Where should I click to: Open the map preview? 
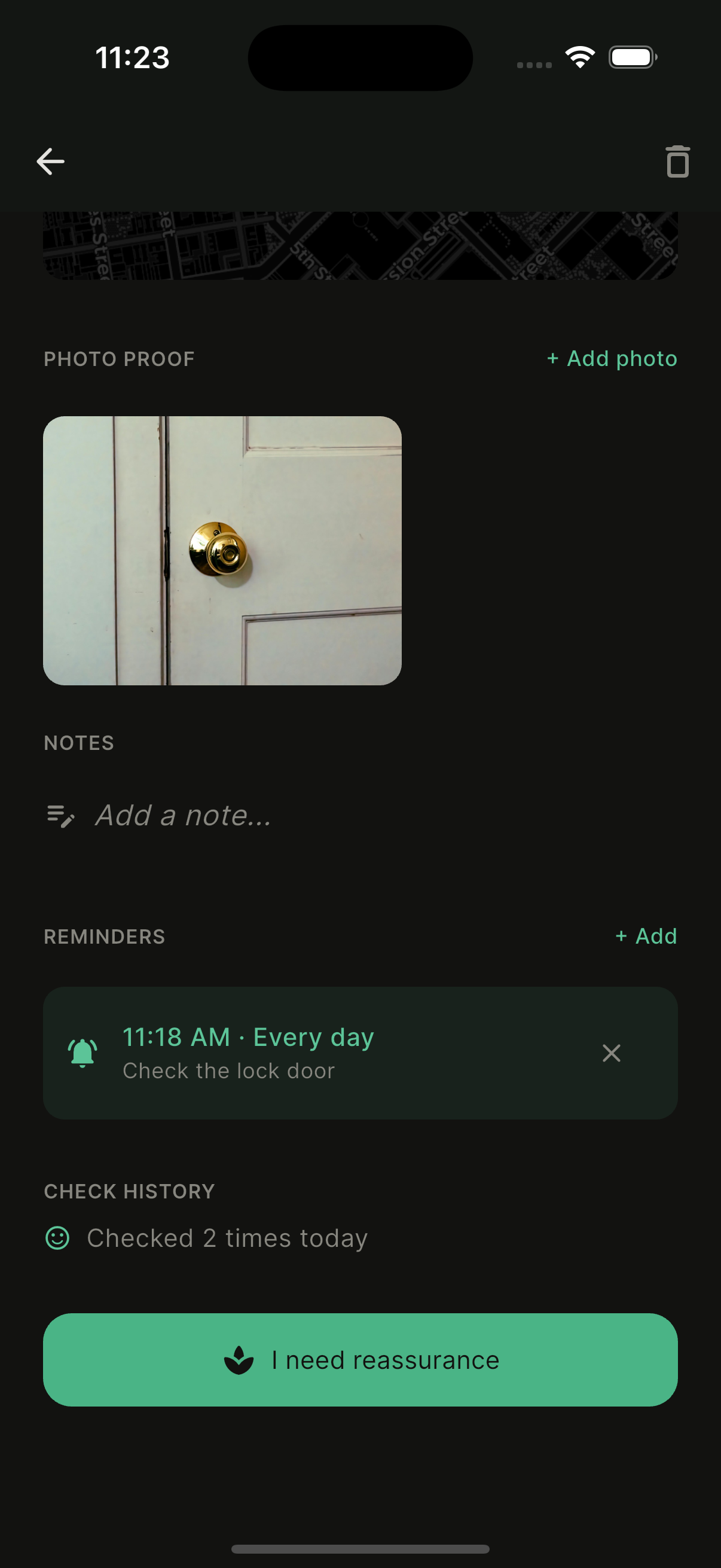click(x=360, y=246)
